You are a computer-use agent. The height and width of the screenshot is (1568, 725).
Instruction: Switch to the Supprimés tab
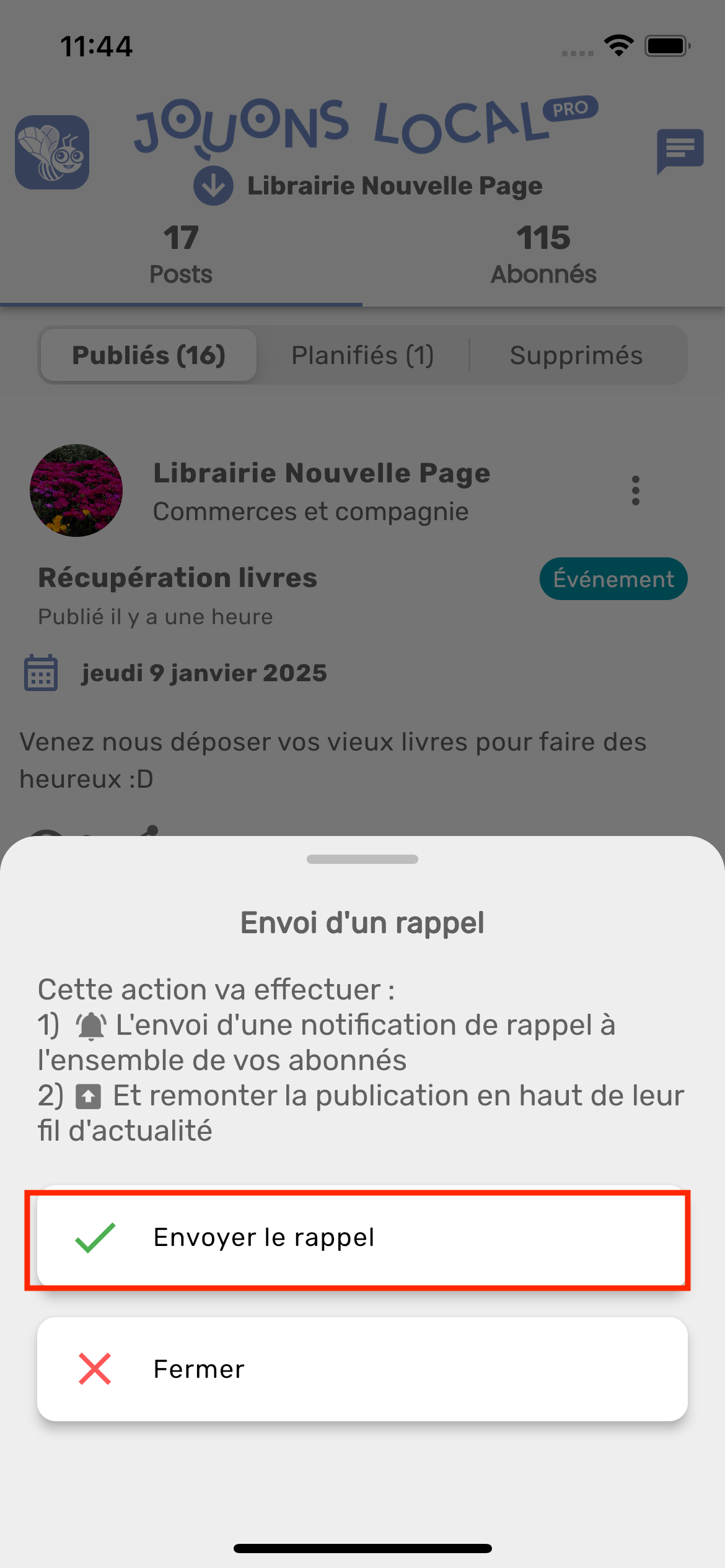576,355
